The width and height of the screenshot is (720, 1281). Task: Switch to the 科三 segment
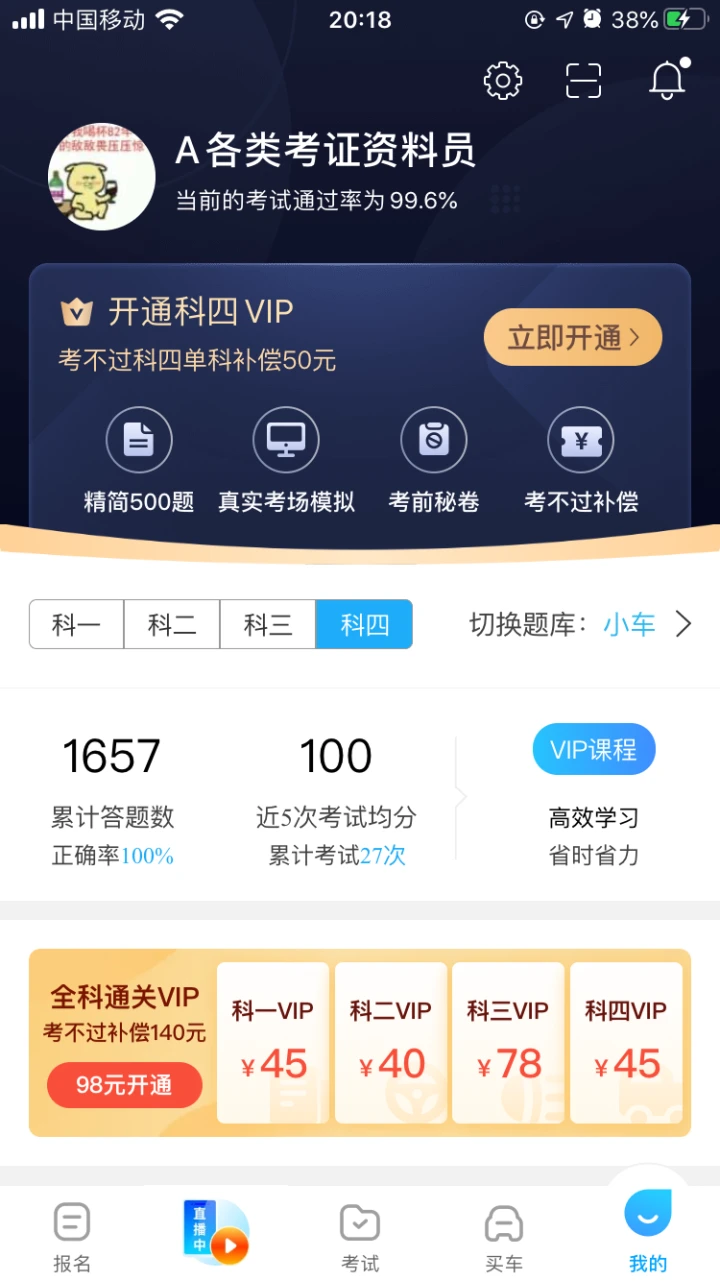[x=268, y=625]
